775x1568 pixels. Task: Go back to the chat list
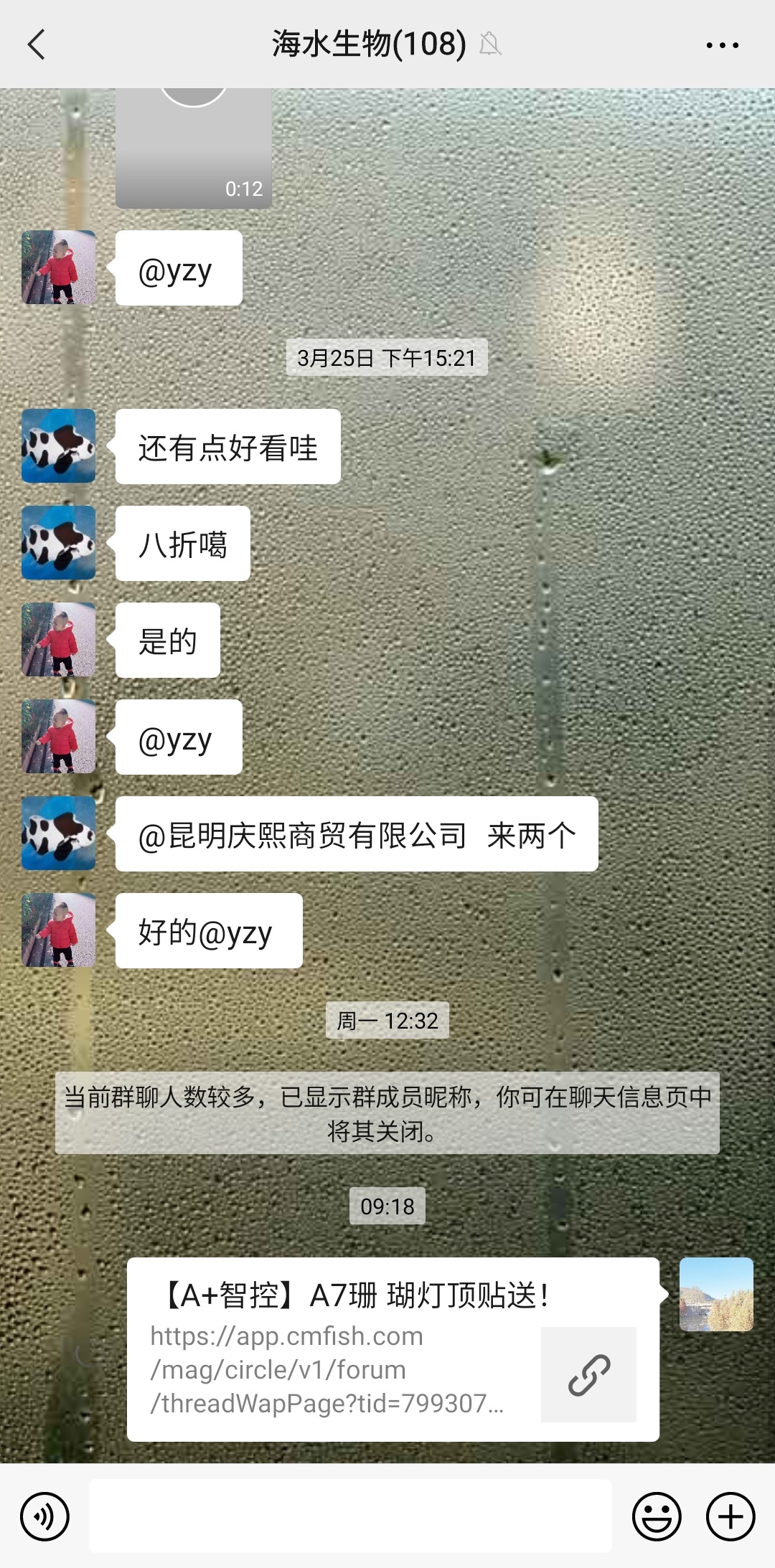tap(36, 44)
